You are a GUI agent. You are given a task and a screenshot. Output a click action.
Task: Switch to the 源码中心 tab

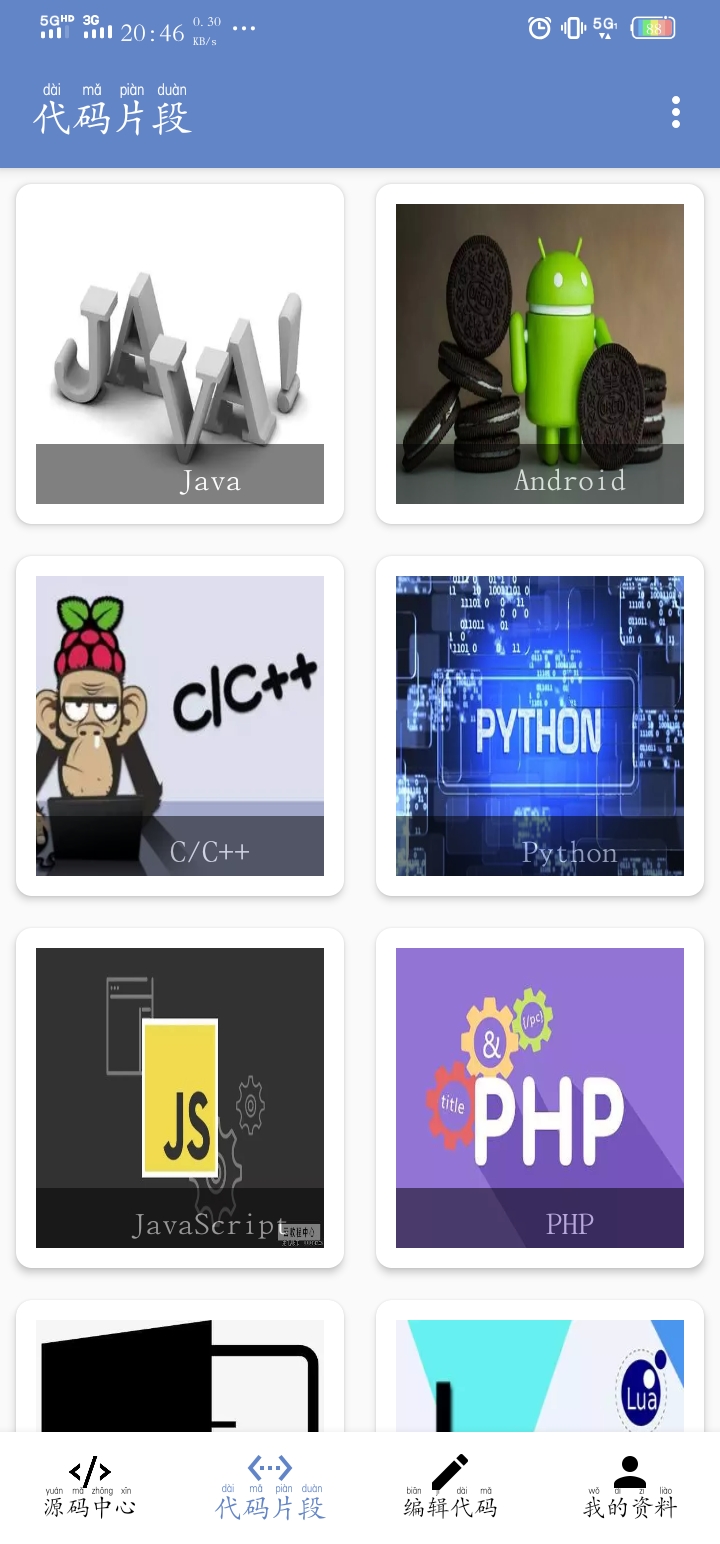click(x=90, y=1488)
